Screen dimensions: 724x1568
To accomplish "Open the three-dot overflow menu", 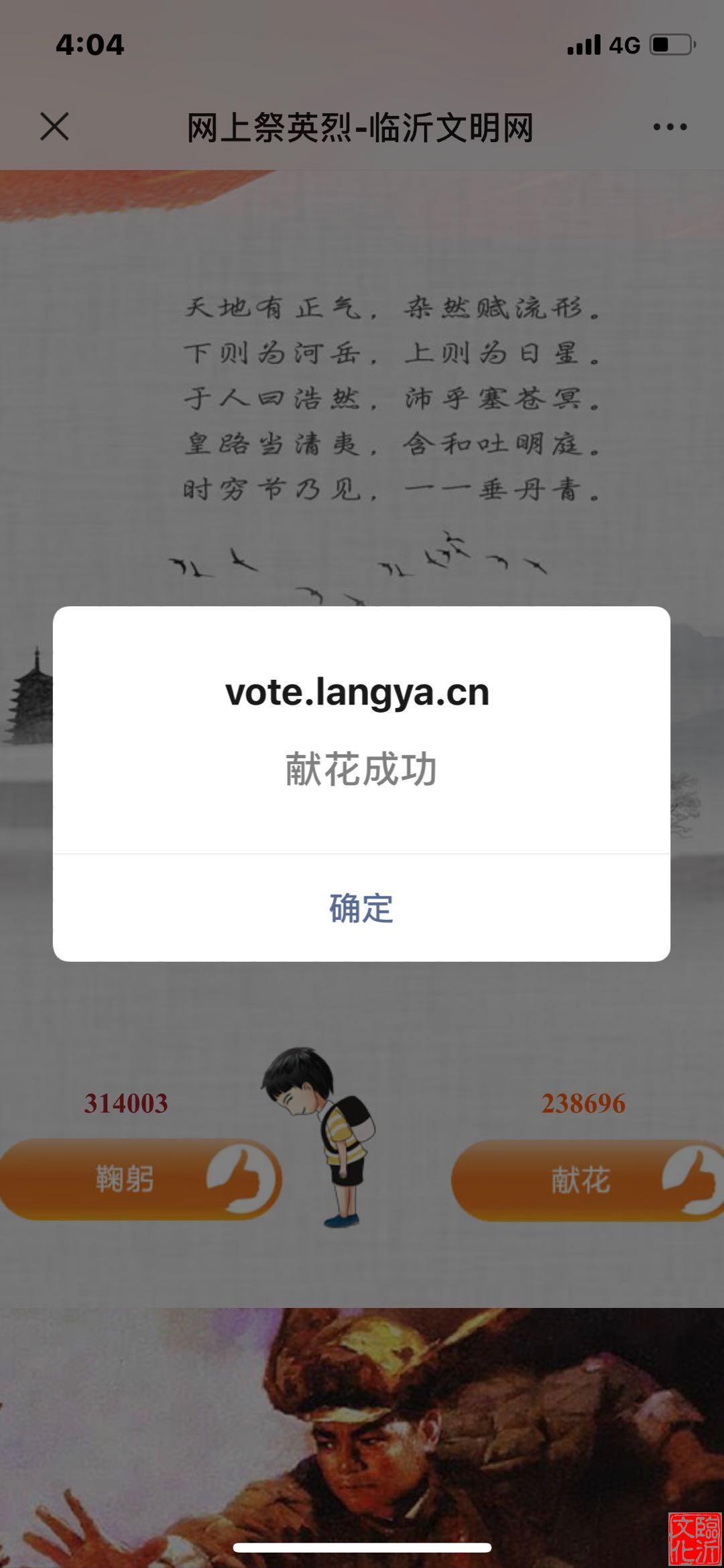I will pos(670,127).
